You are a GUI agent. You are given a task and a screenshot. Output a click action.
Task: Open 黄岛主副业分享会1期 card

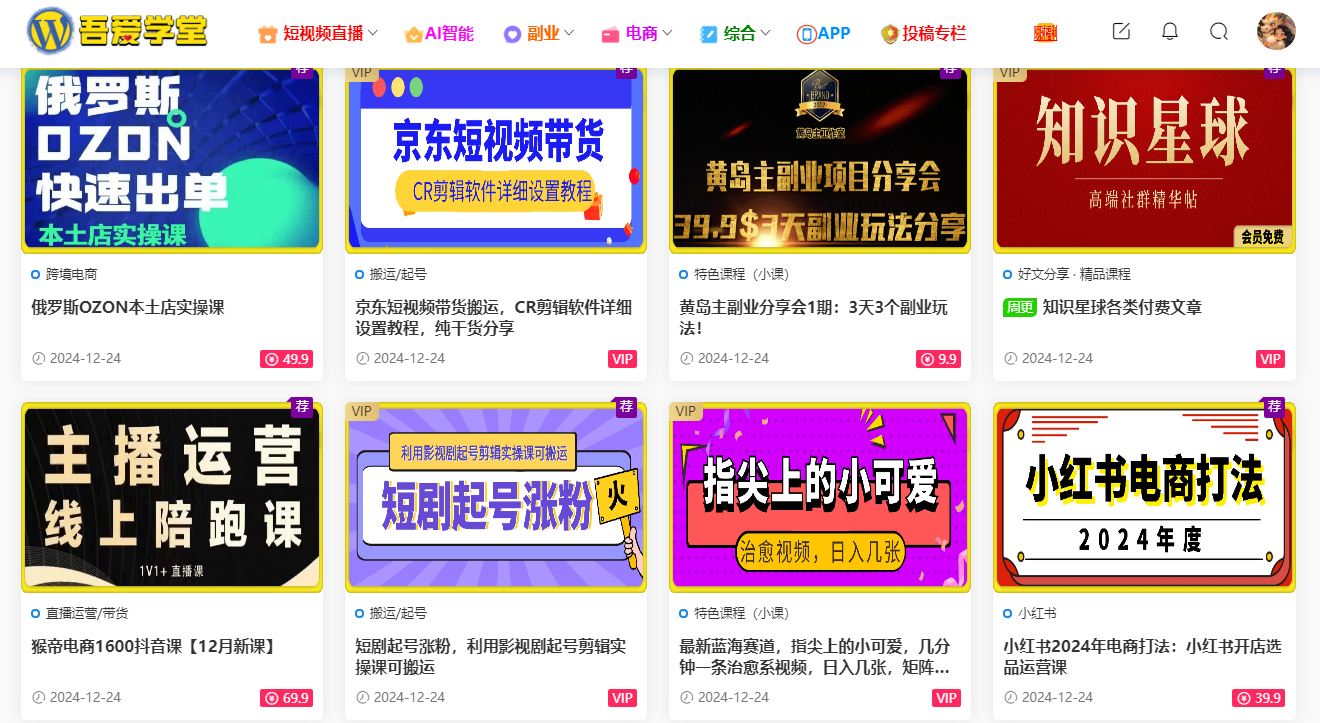(x=813, y=317)
